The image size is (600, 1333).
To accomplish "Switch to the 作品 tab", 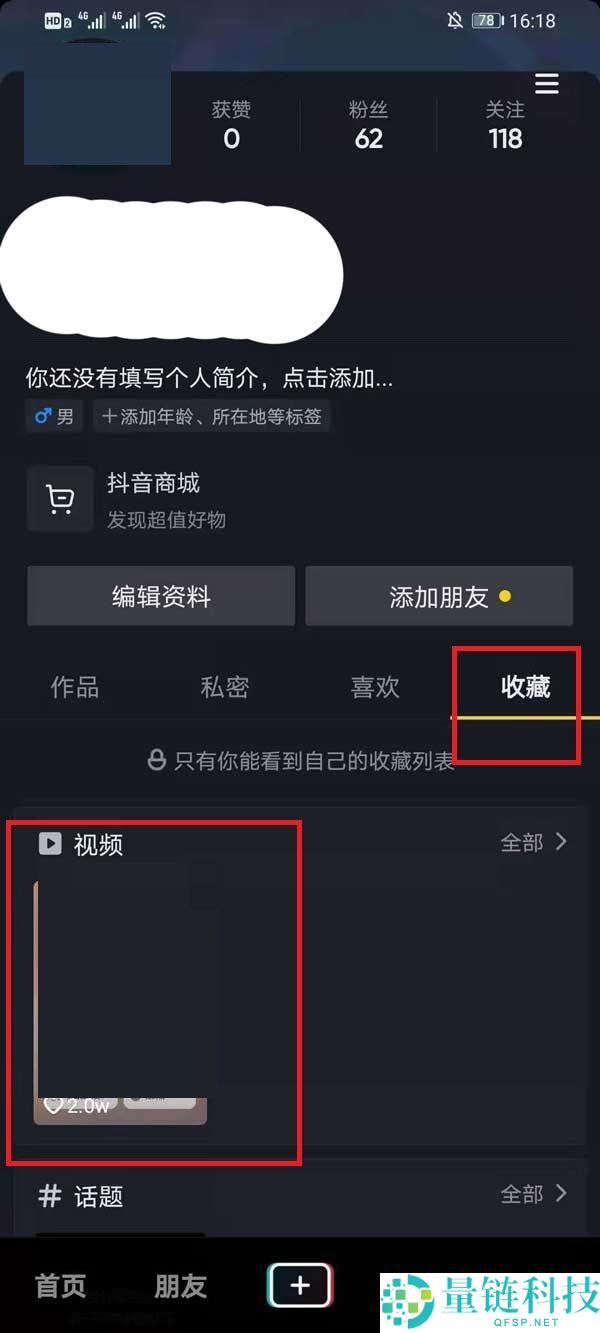I will [75, 687].
